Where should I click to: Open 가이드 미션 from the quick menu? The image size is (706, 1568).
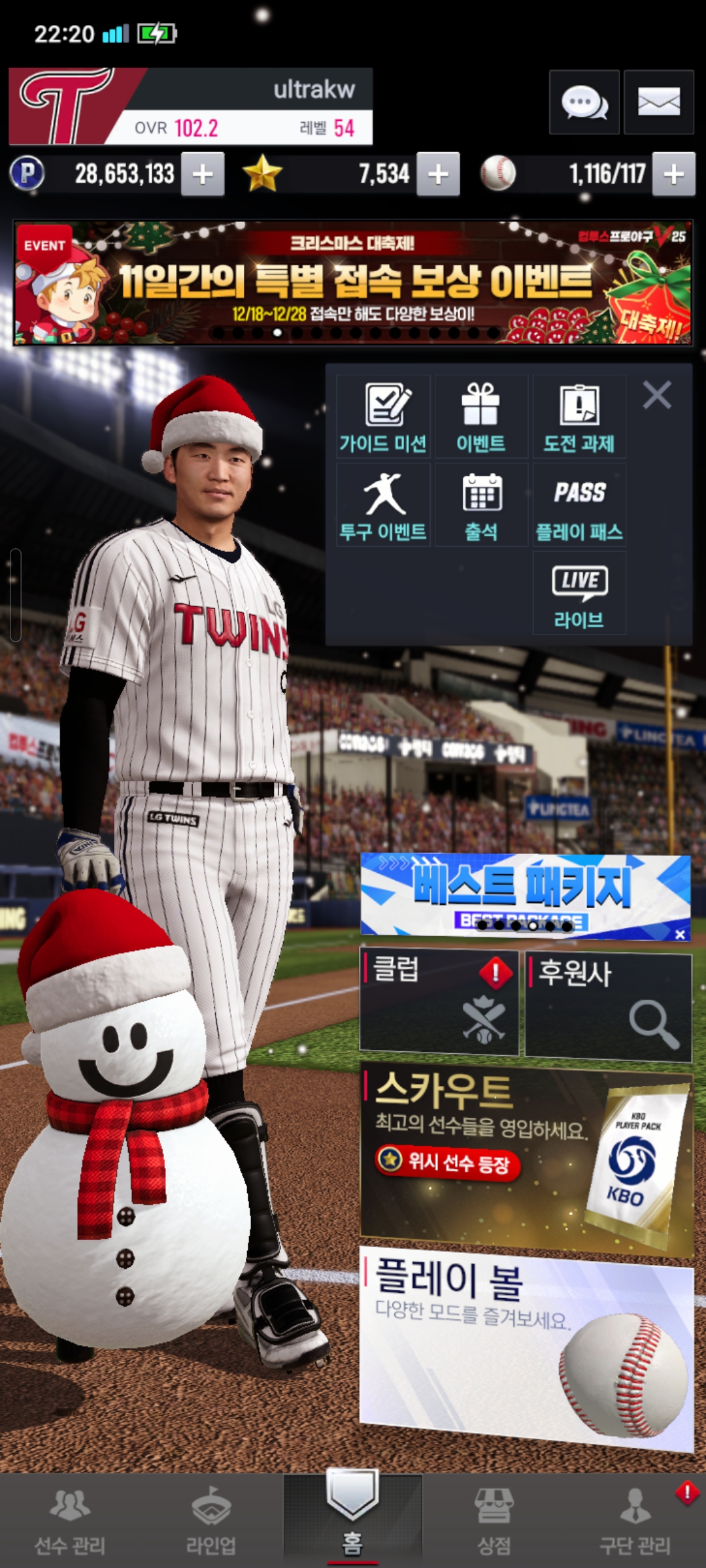(x=383, y=417)
